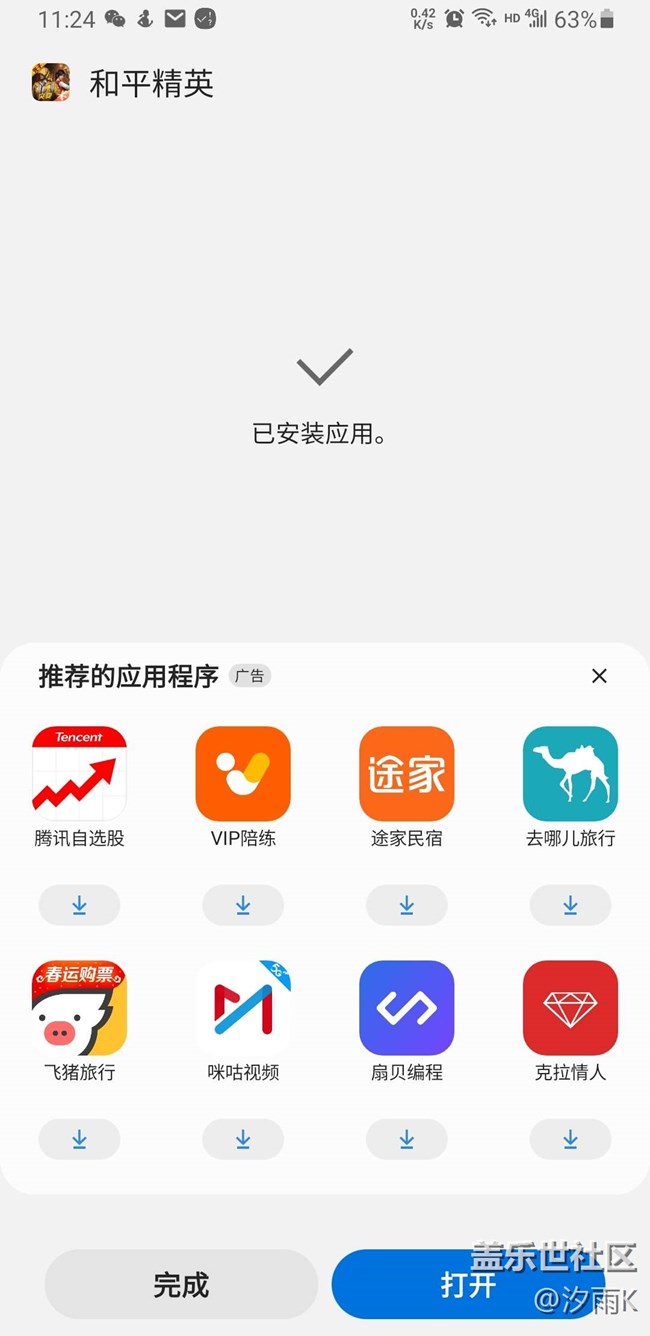The image size is (650, 1336).
Task: Open the 腾讯自选股 app icon
Action: coord(79,774)
